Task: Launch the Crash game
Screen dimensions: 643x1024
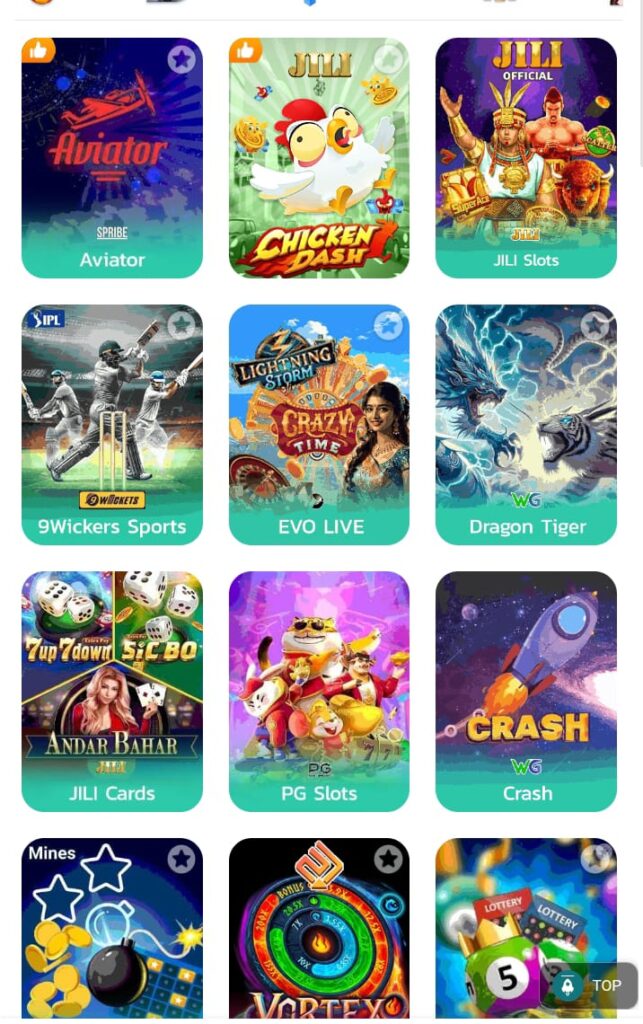Action: click(x=526, y=691)
